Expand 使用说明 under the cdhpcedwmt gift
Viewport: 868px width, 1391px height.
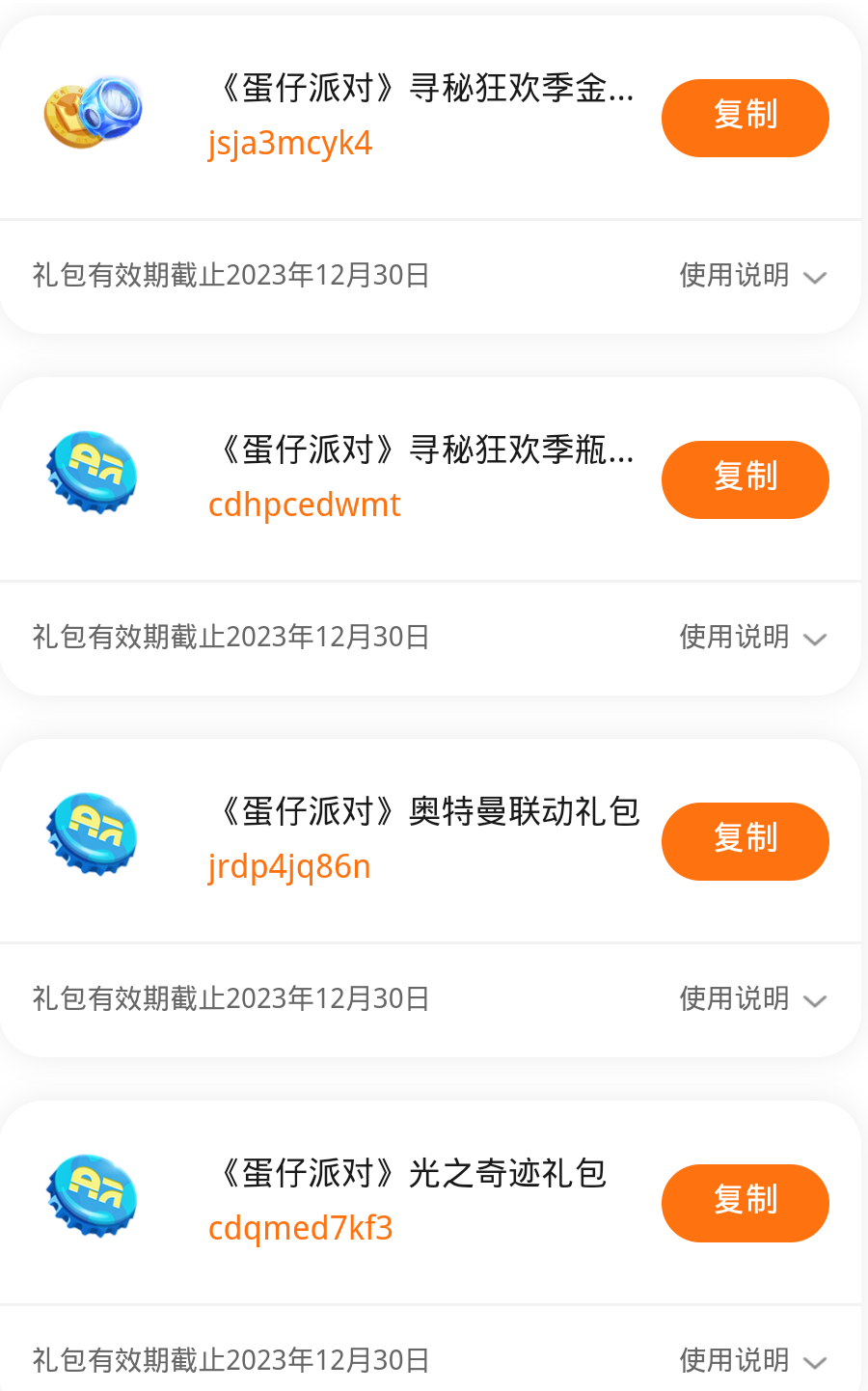[752, 638]
